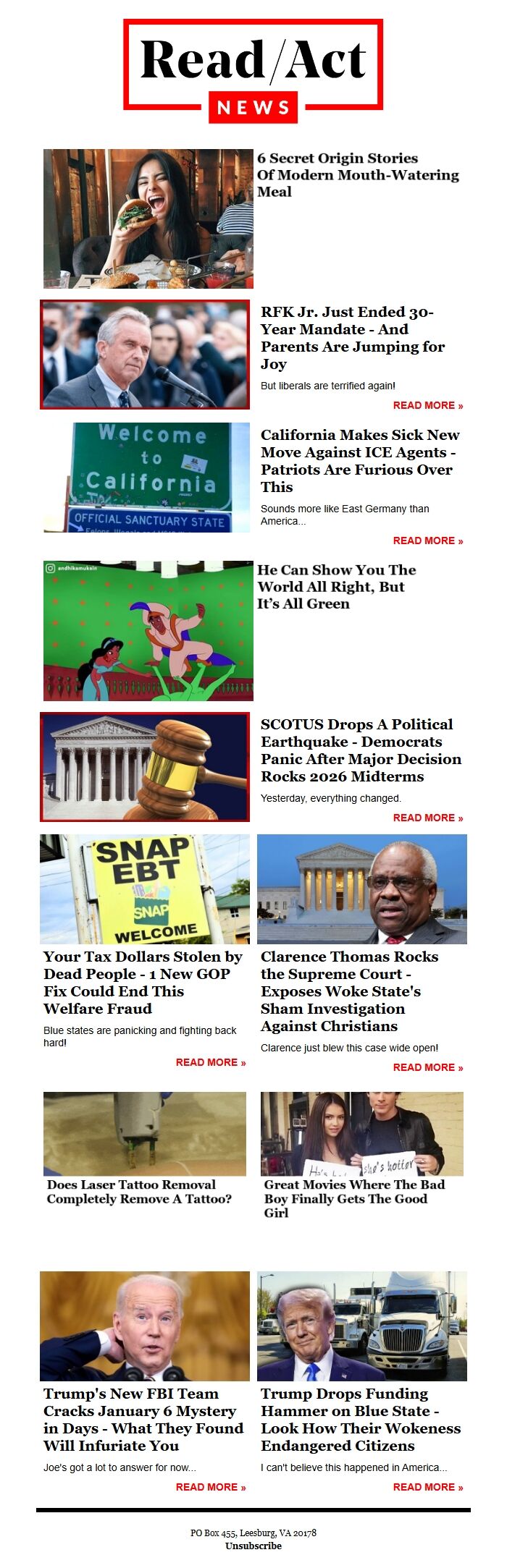Open the 'Great Movies Where The Bad Boy' tile
This screenshot has width=507, height=1568.
[354, 1198]
